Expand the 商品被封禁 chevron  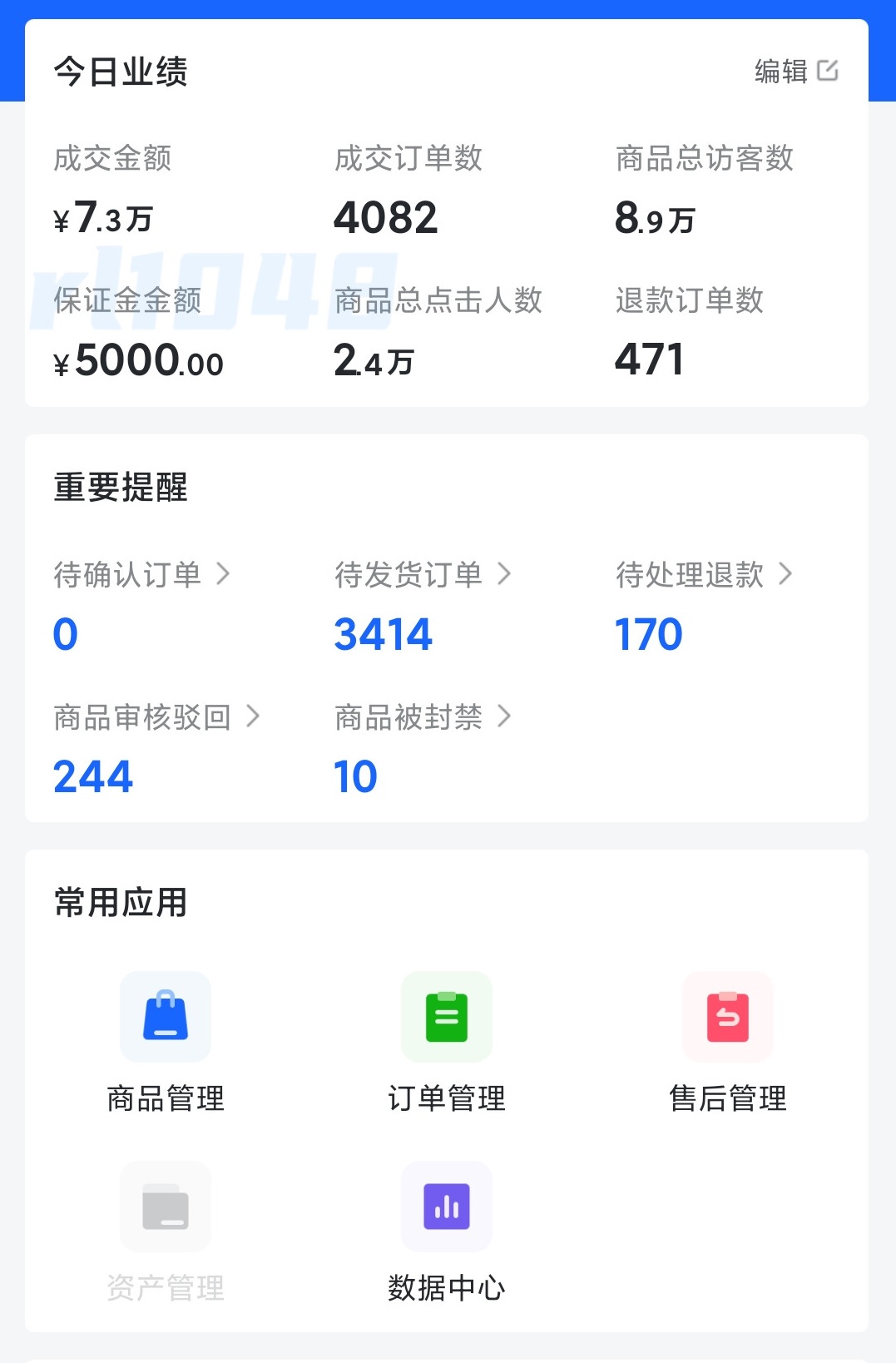pos(506,716)
